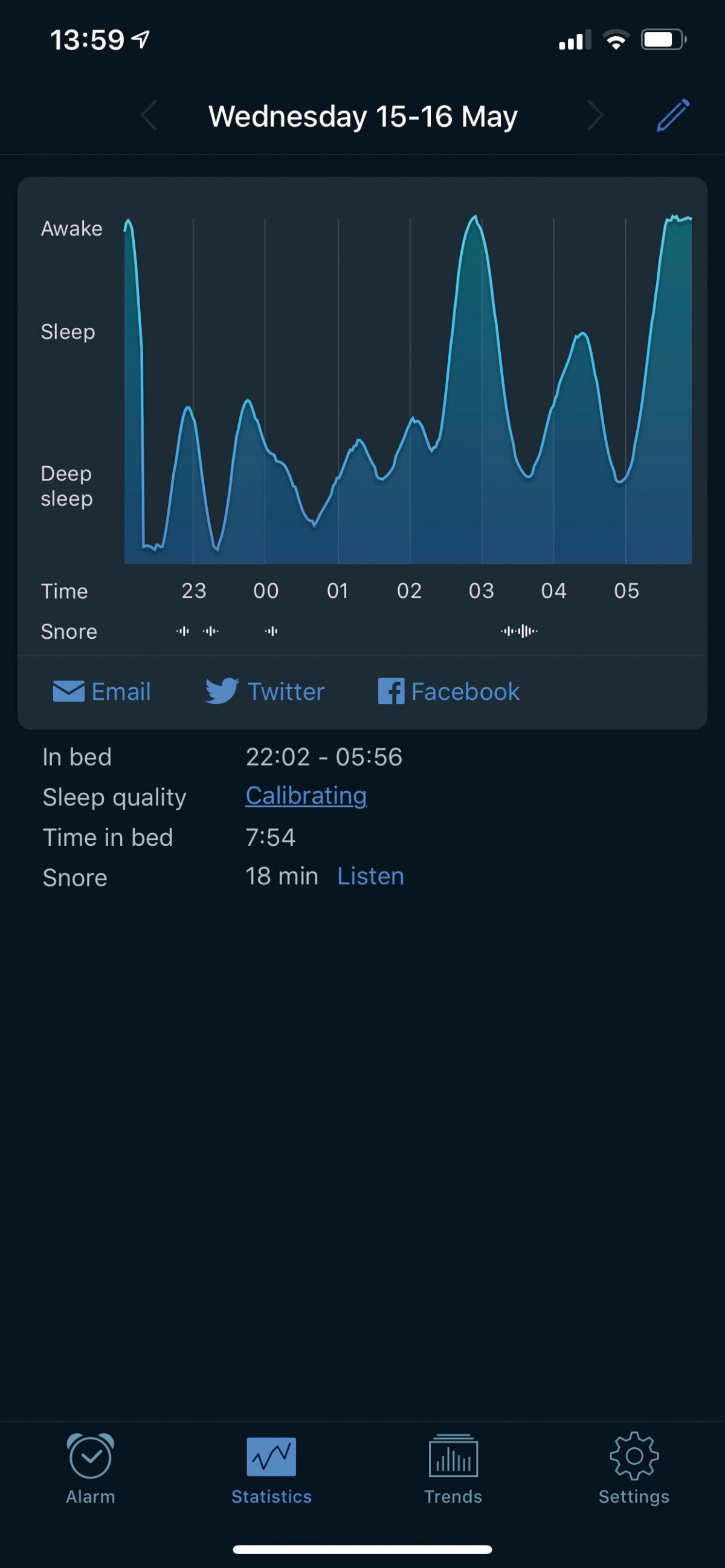Open the Trends tab
This screenshot has width=725, height=1568.
tap(453, 1468)
